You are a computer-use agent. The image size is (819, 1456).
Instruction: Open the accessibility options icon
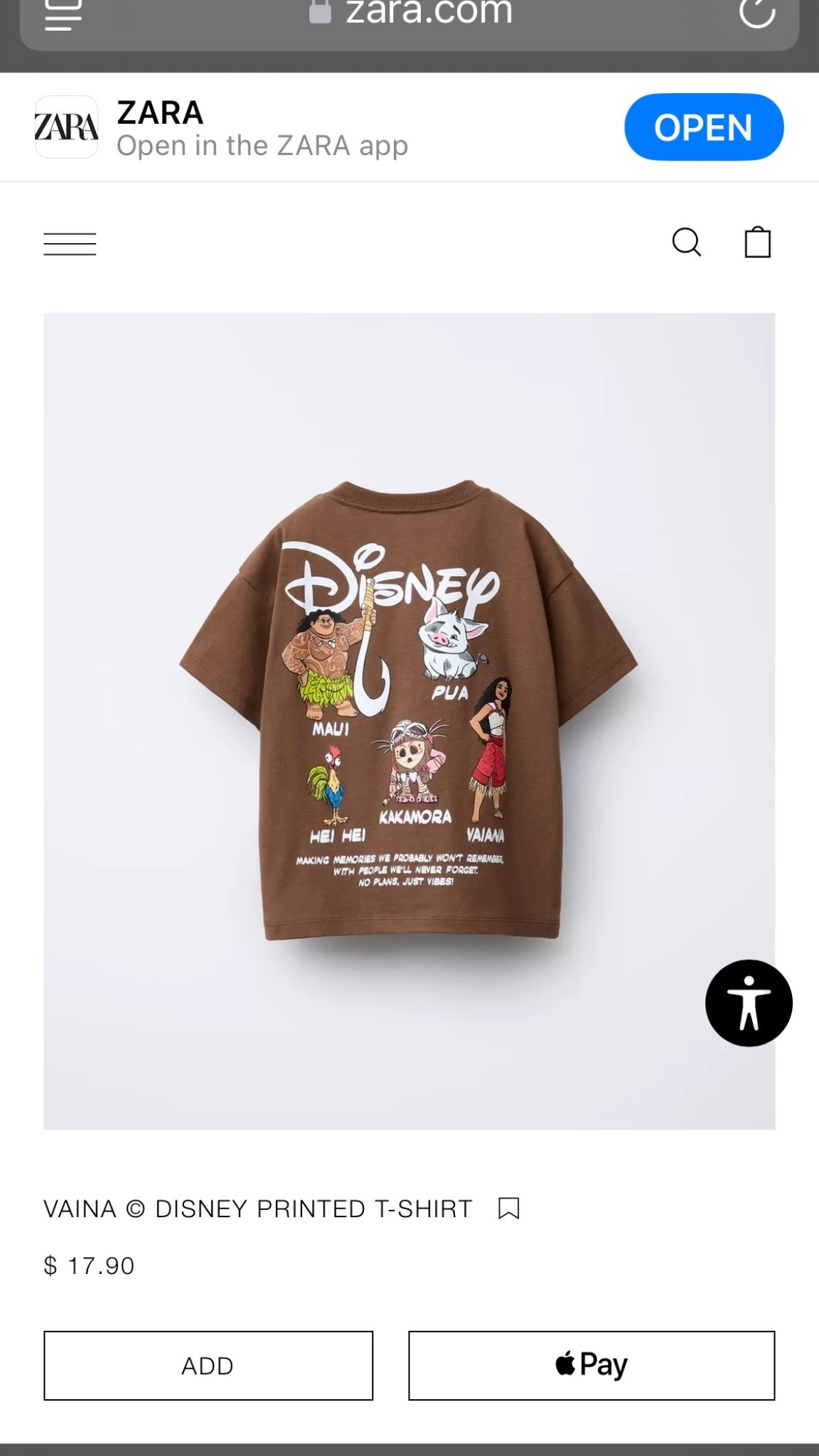[x=749, y=1002]
